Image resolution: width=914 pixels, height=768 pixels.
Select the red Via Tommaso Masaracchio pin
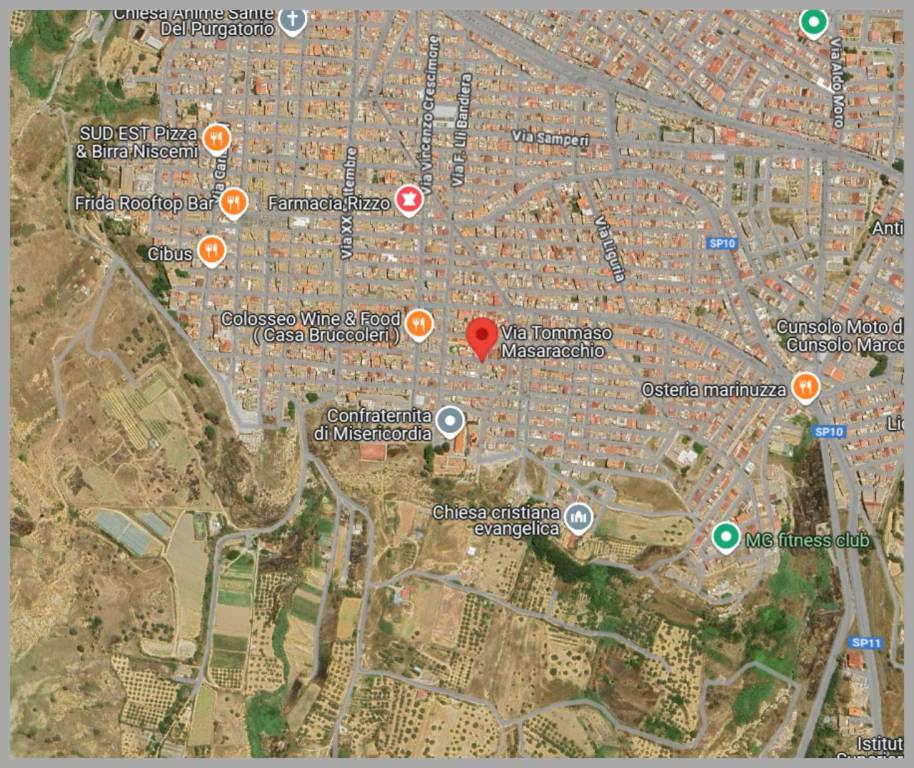tap(483, 338)
